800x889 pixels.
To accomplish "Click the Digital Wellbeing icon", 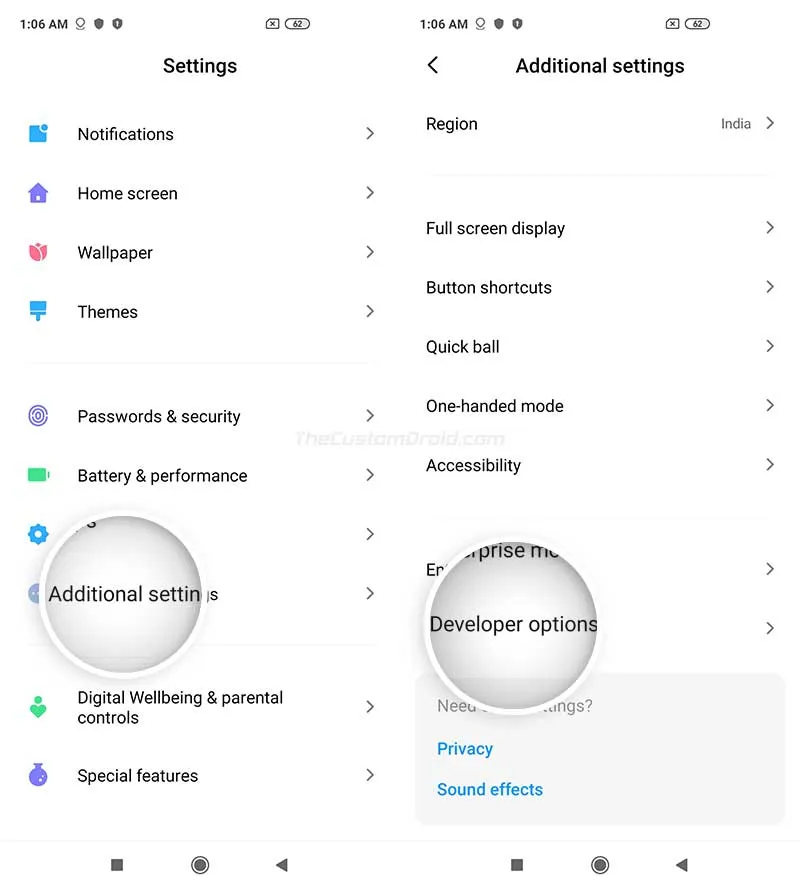I will click(38, 707).
